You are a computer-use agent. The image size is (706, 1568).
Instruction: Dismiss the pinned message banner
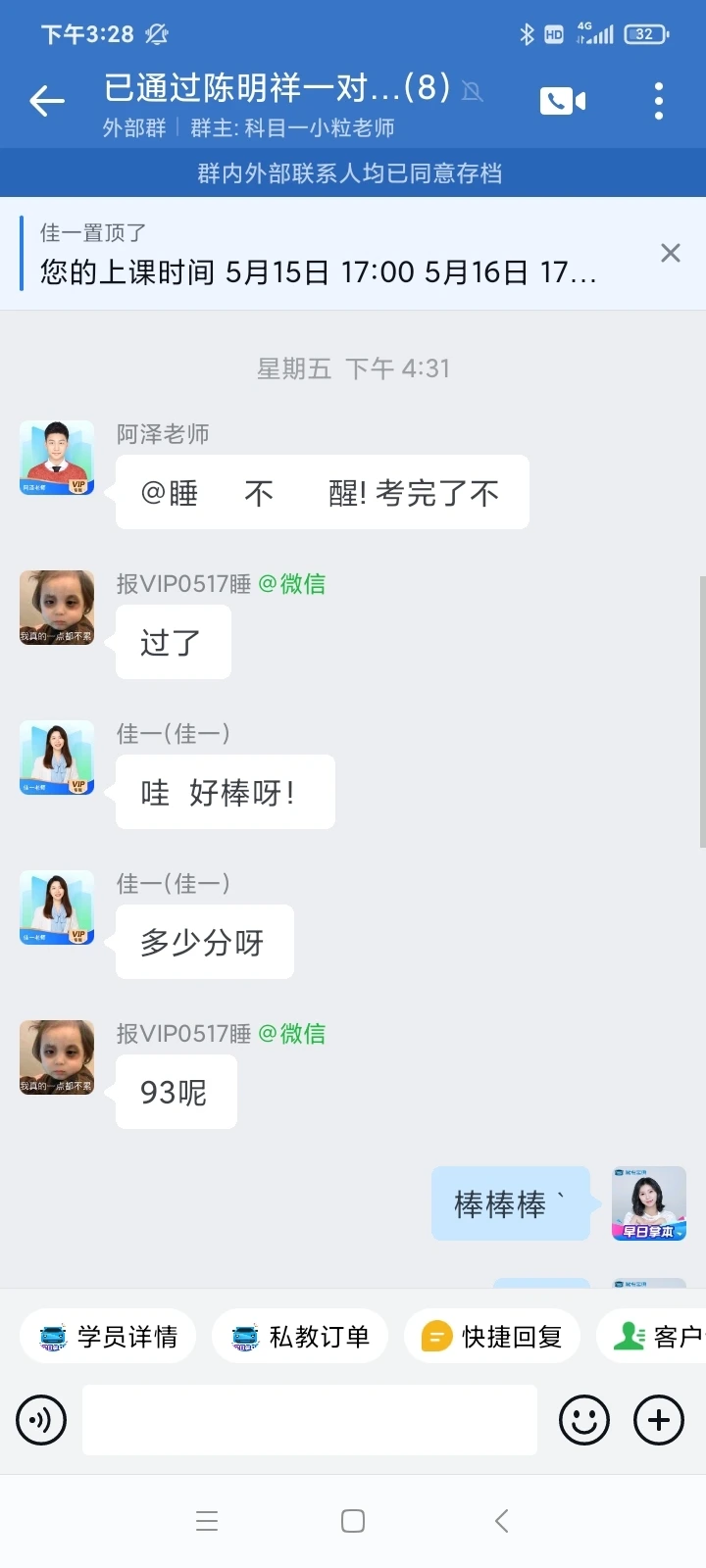pyautogui.click(x=671, y=253)
